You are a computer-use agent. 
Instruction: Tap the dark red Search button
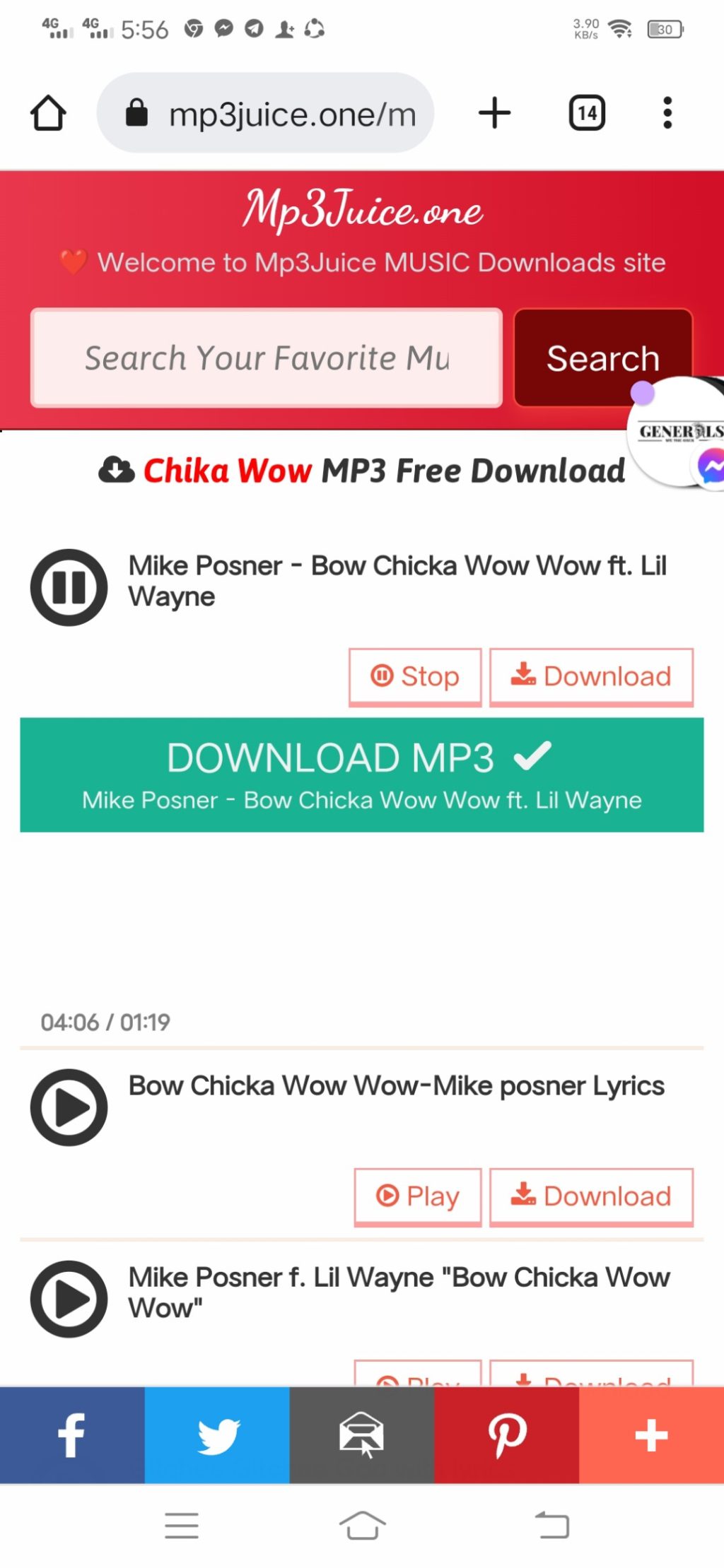point(602,358)
